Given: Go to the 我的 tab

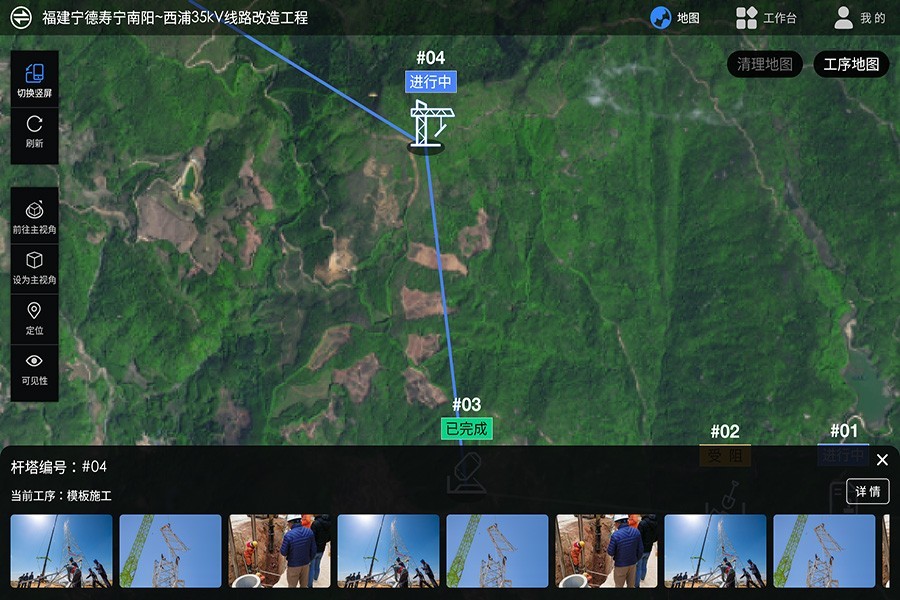Looking at the screenshot, I should point(860,18).
